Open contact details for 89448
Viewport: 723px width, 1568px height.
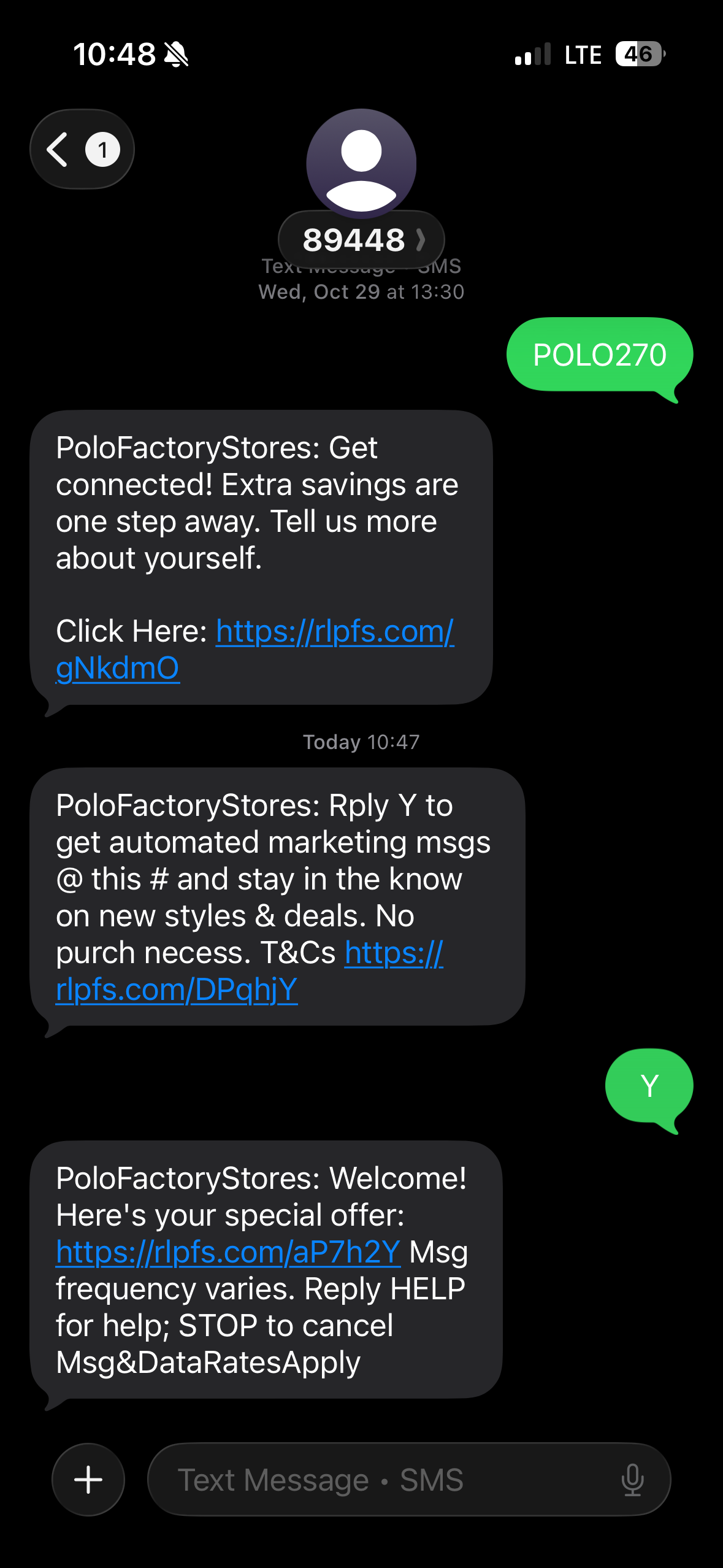pyautogui.click(x=361, y=239)
